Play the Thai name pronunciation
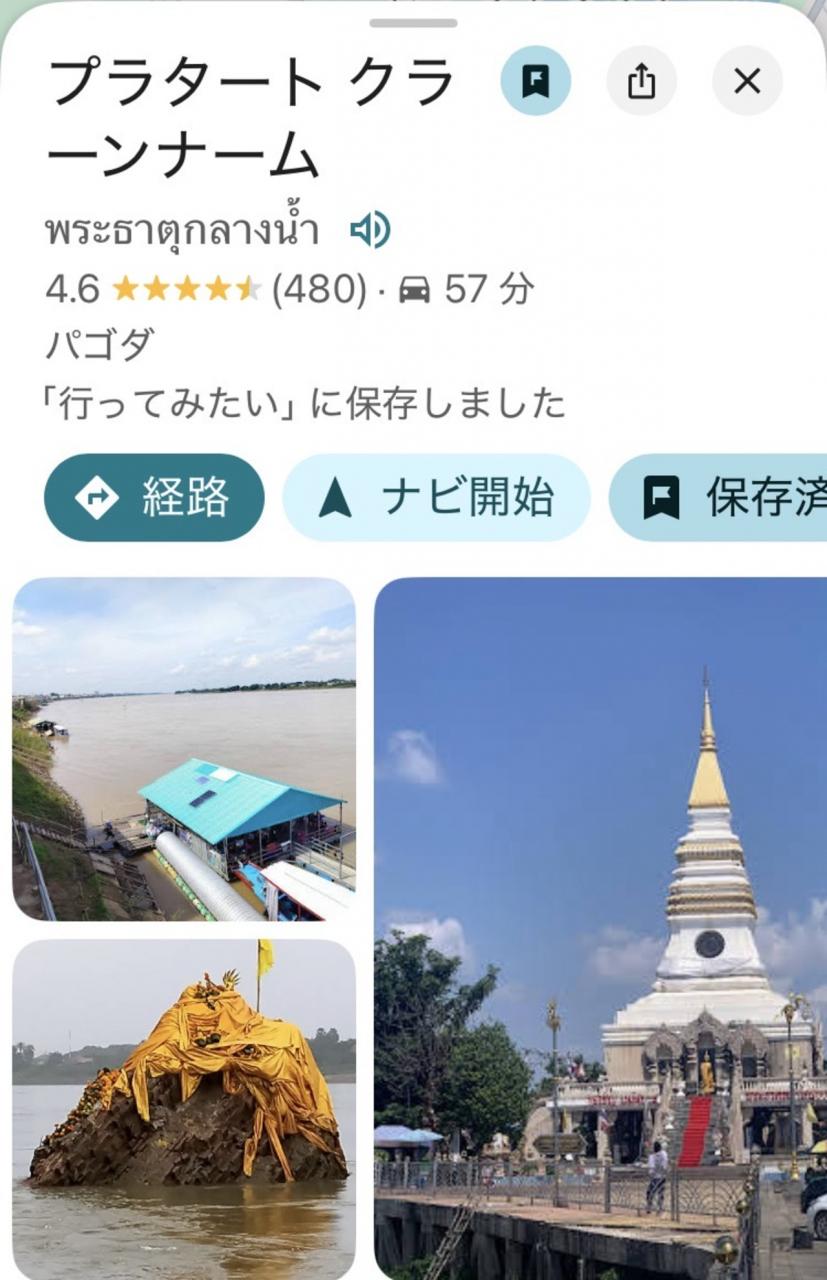 click(x=370, y=231)
